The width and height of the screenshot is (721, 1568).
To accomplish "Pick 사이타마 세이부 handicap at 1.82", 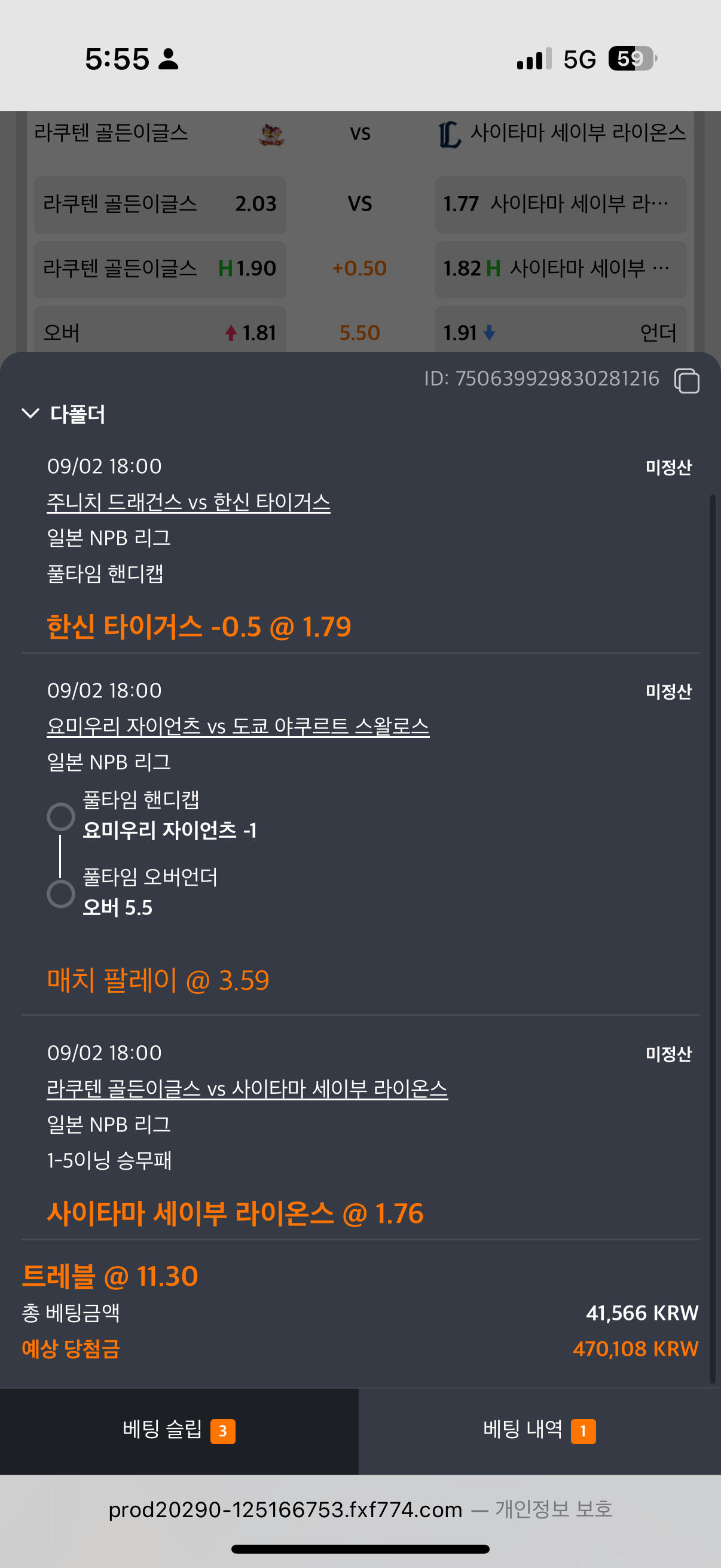I will [560, 269].
